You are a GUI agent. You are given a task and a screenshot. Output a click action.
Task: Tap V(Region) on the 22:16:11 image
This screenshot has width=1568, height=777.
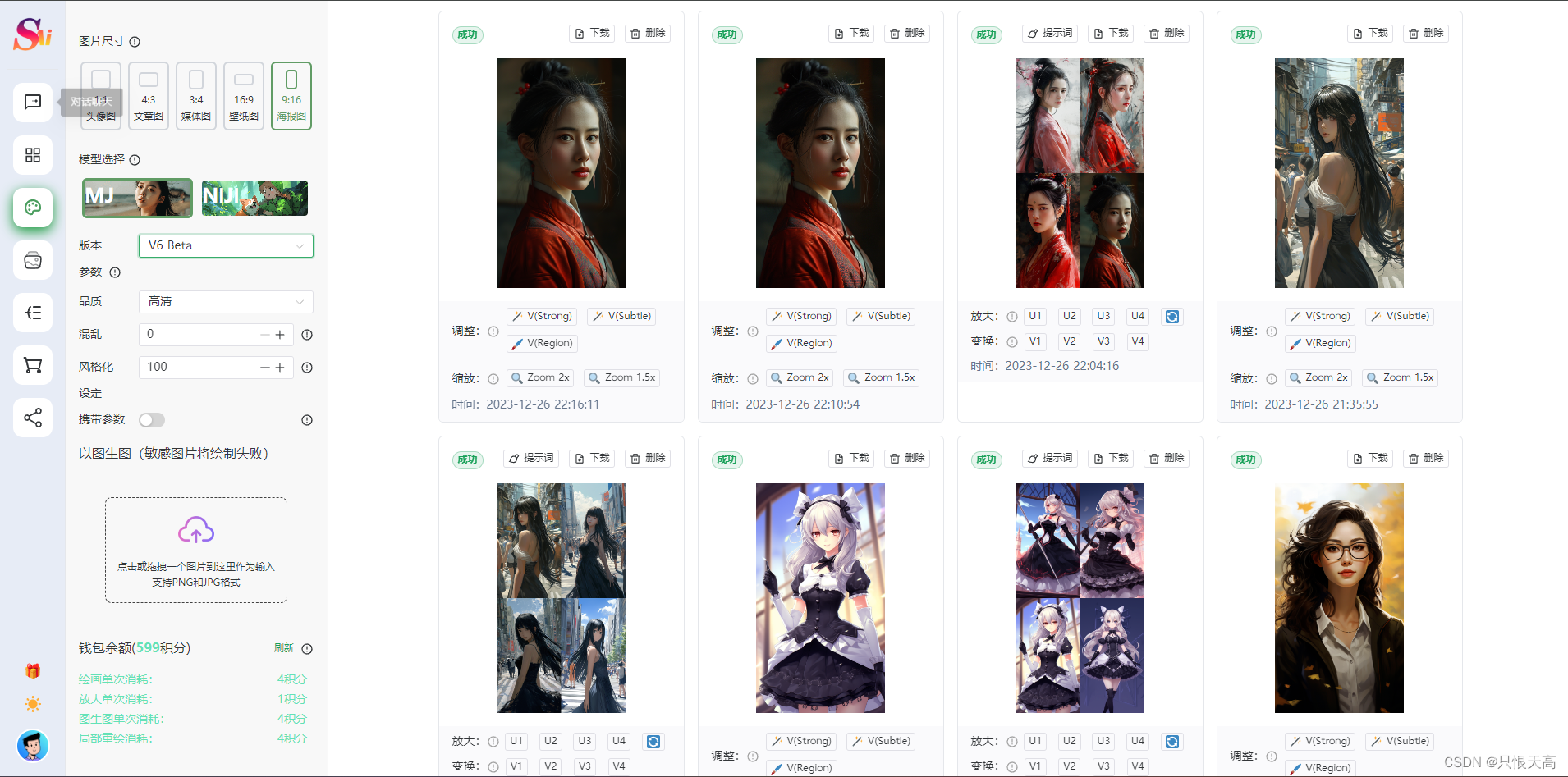(x=542, y=343)
